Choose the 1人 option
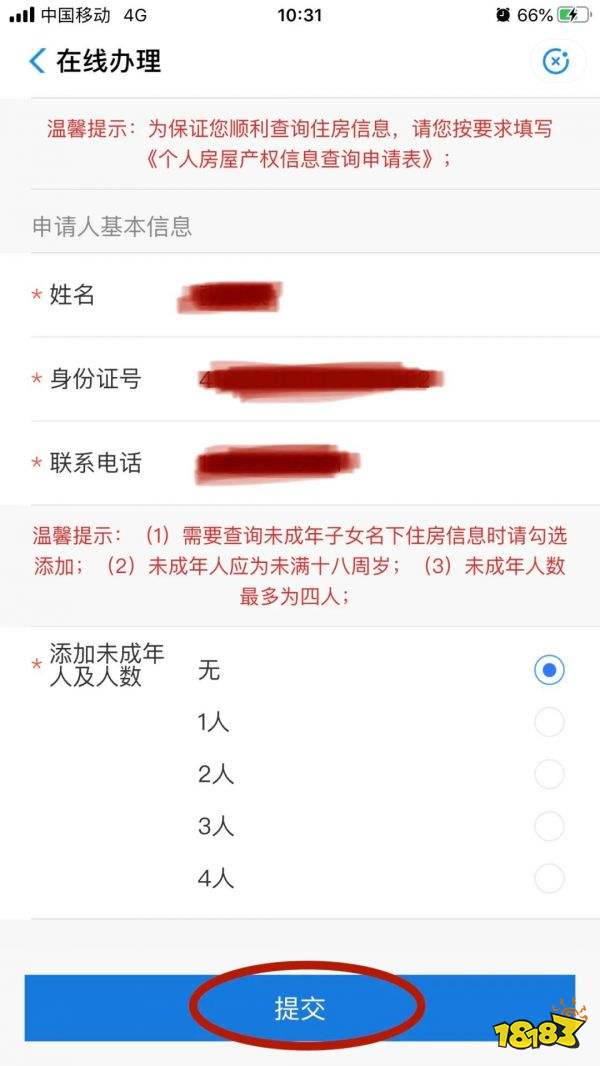 549,722
